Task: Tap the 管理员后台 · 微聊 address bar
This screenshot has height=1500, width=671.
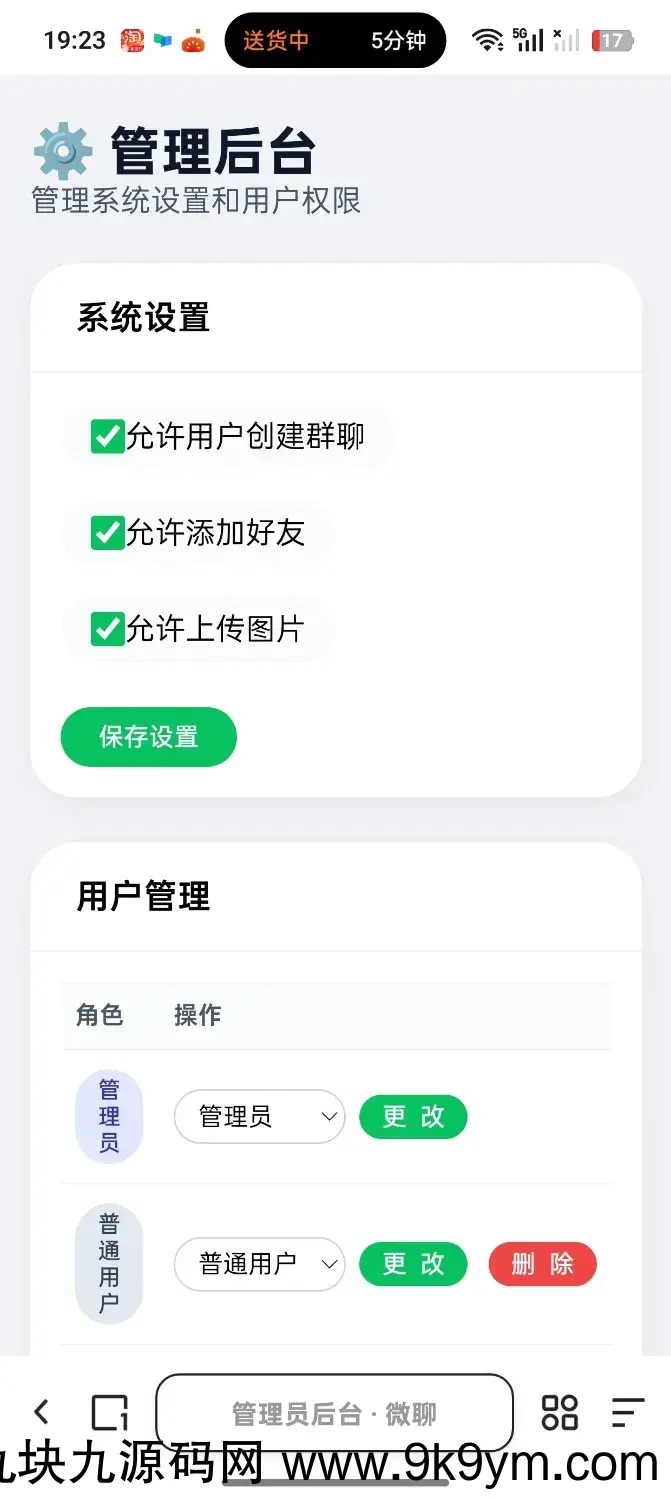Action: click(x=334, y=1413)
